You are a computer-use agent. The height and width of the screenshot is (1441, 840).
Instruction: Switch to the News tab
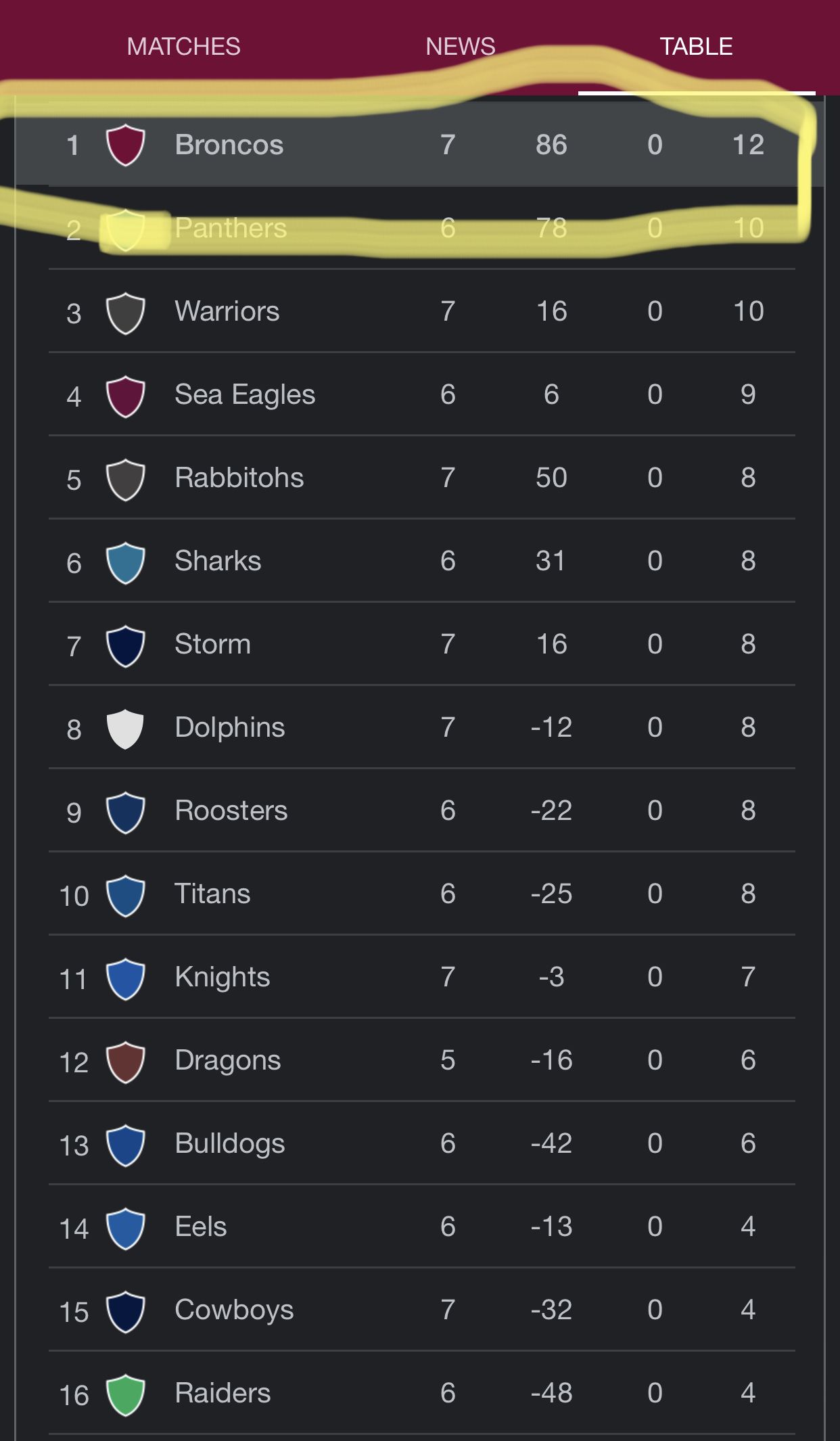click(461, 47)
